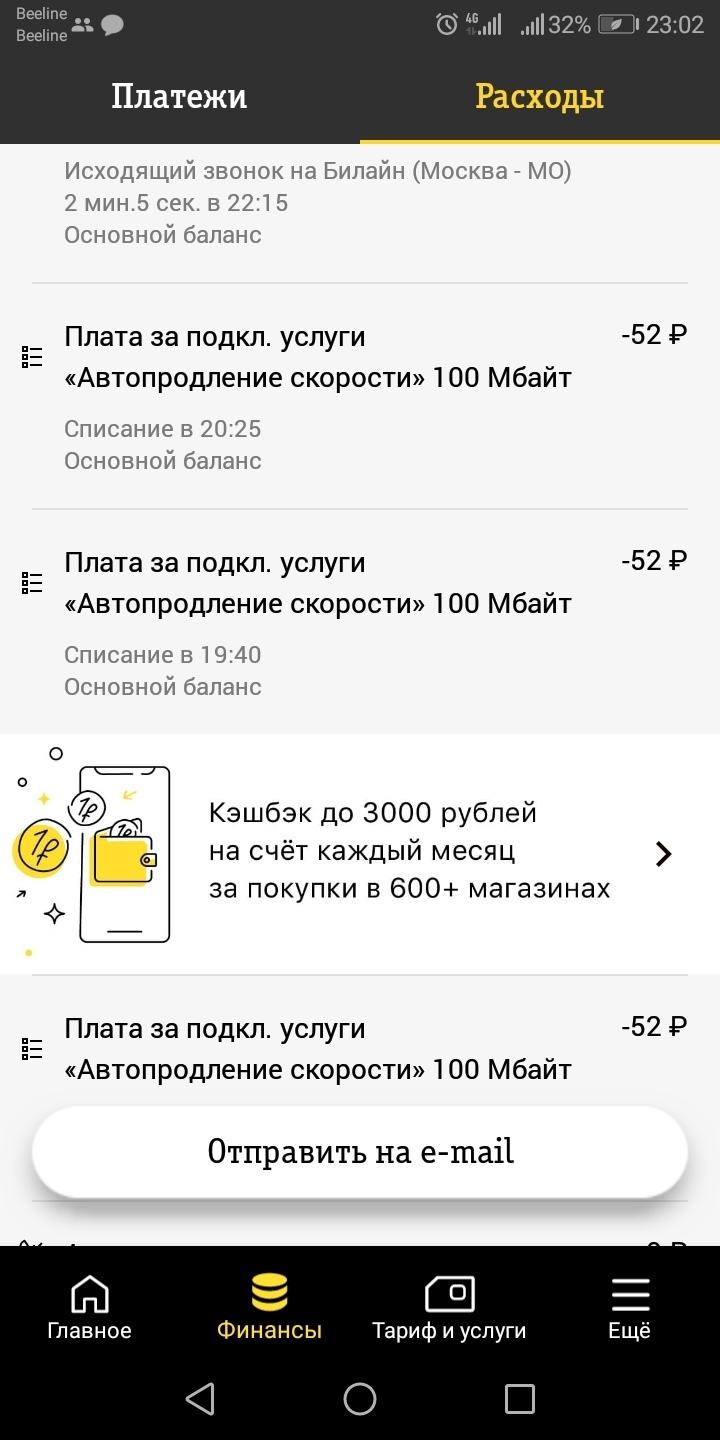This screenshot has height=1440, width=720.
Task: Open the Финансы section
Action: tap(269, 1307)
